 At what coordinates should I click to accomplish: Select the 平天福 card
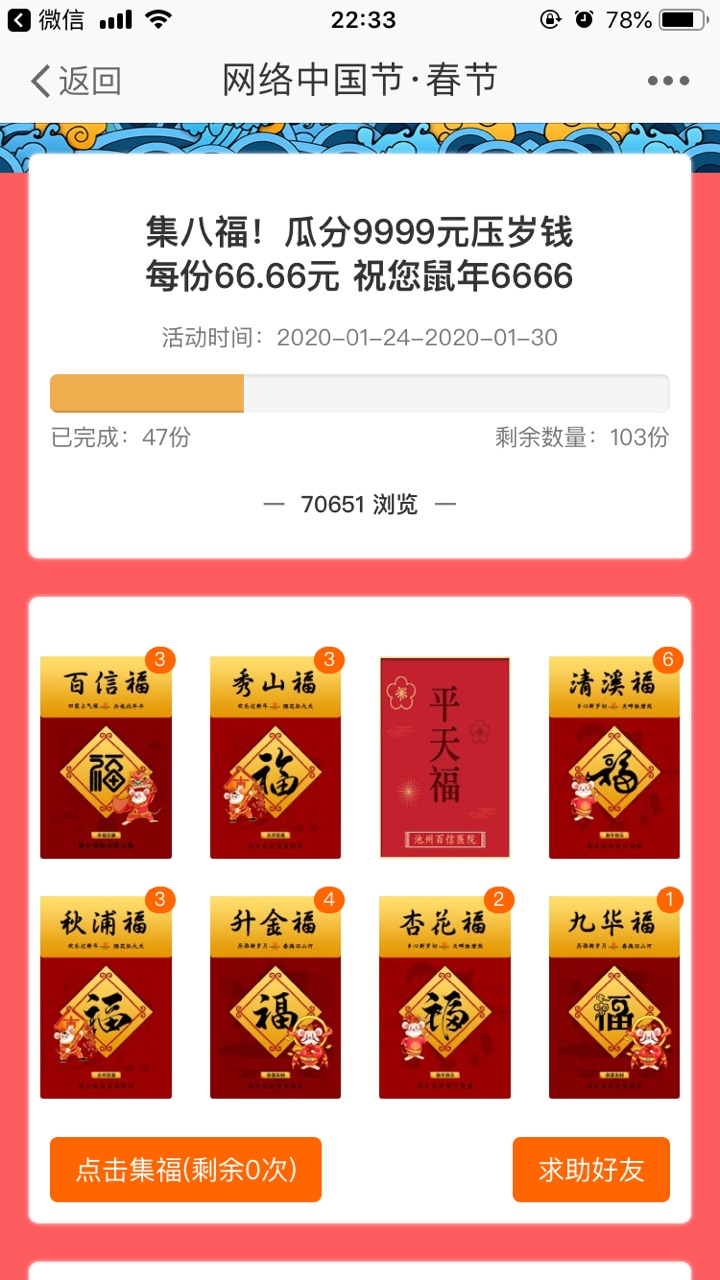pyautogui.click(x=445, y=758)
